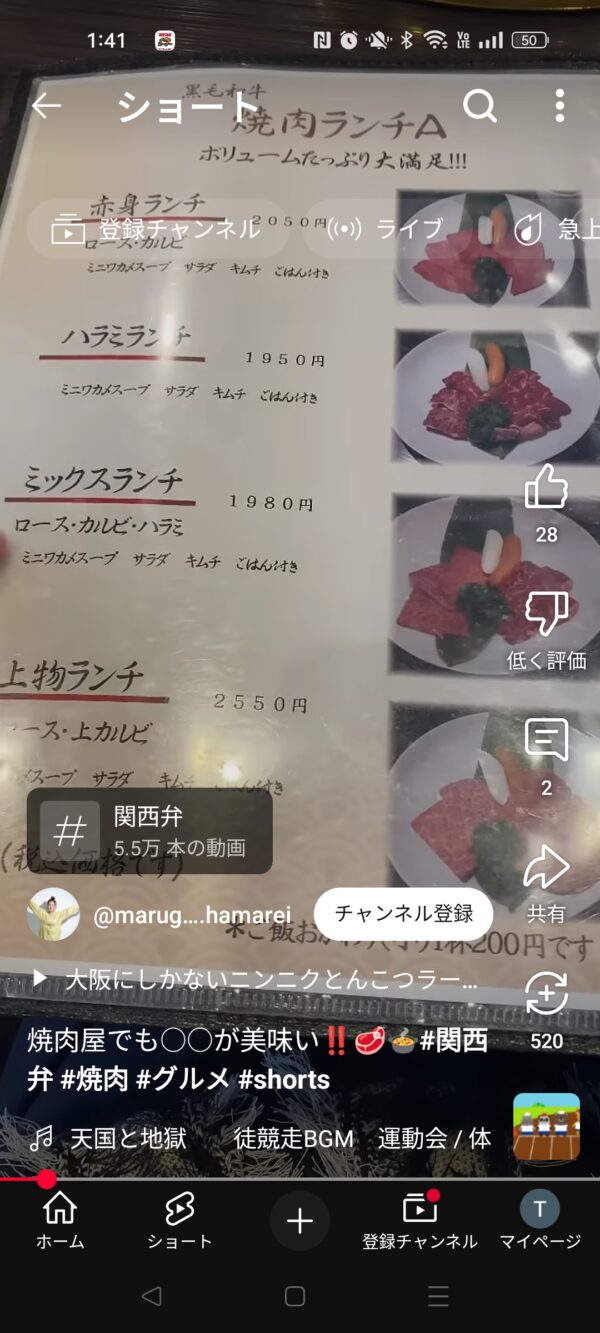Remix this Short
The image size is (600, 1333).
coord(546,994)
